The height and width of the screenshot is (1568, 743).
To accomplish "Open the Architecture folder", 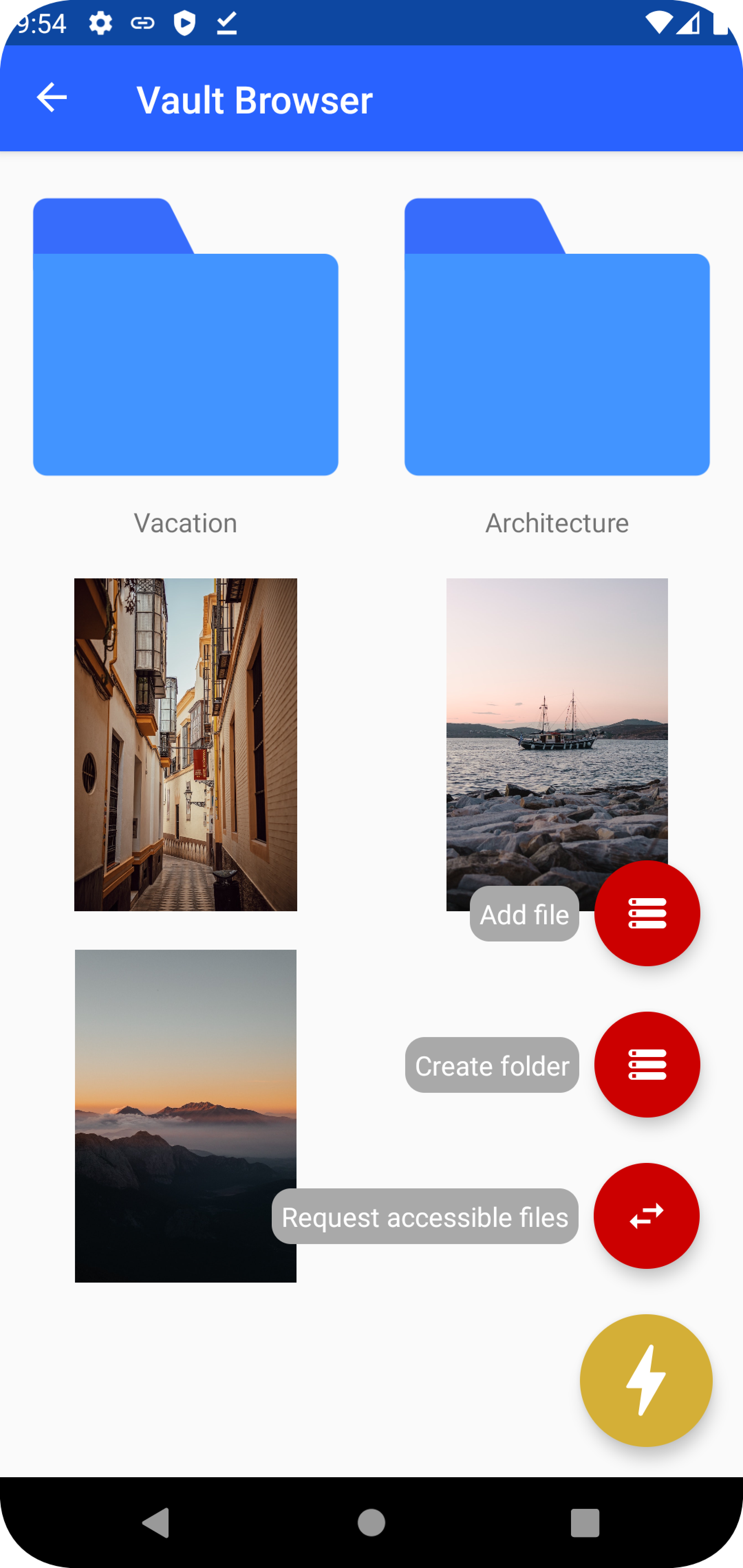I will coord(557,337).
